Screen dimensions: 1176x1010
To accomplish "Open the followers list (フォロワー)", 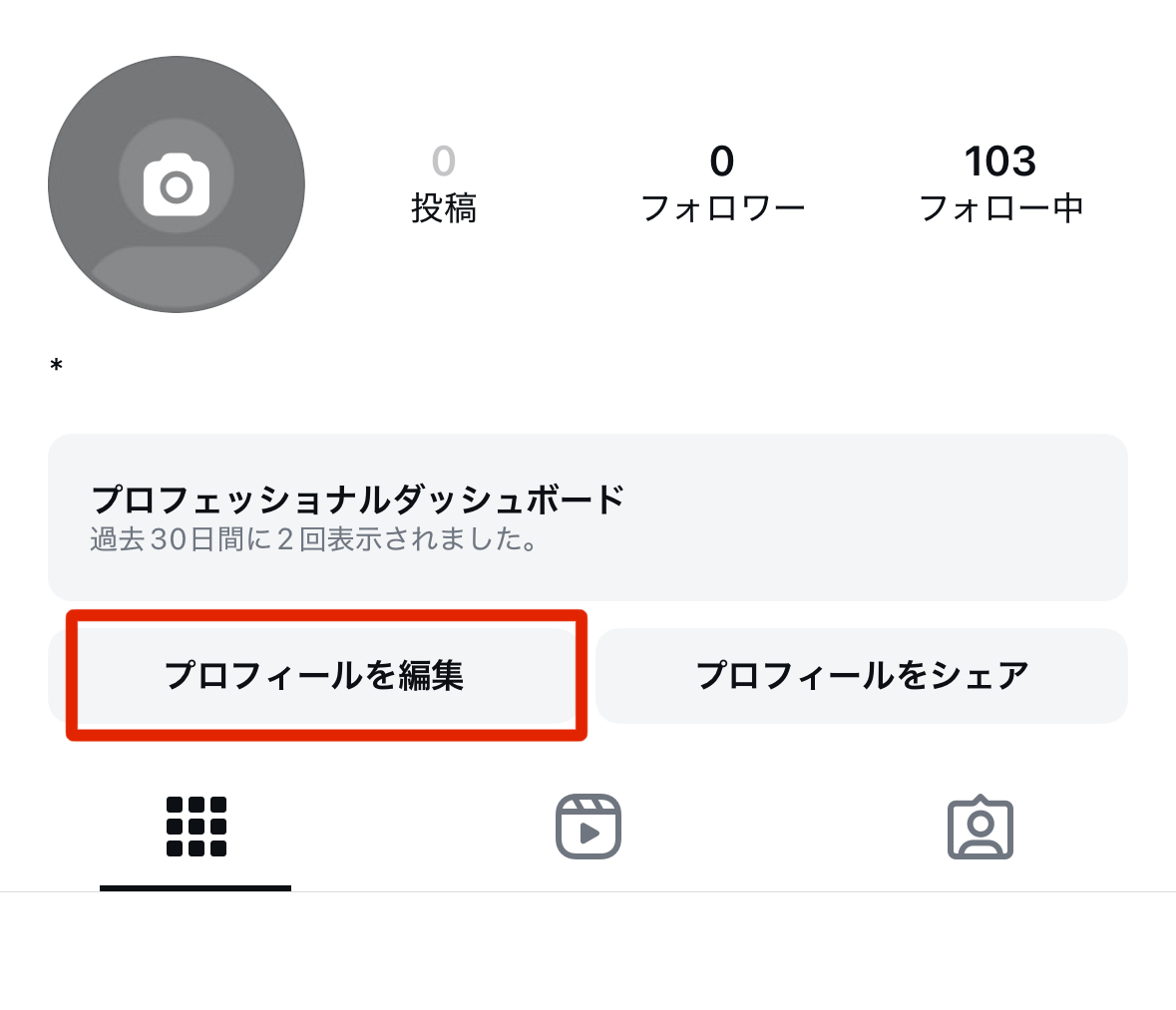I will (x=722, y=184).
